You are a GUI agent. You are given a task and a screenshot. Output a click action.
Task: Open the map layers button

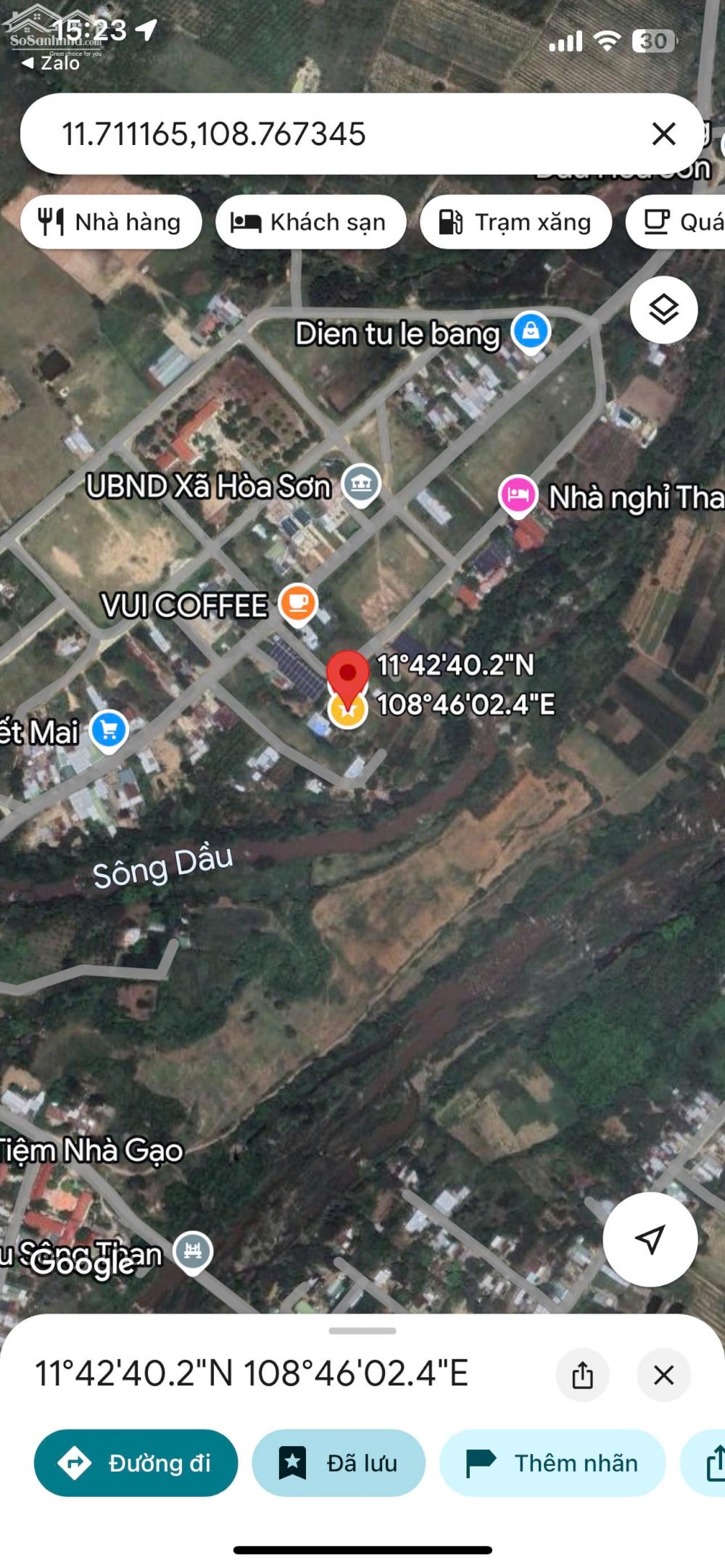(x=663, y=310)
